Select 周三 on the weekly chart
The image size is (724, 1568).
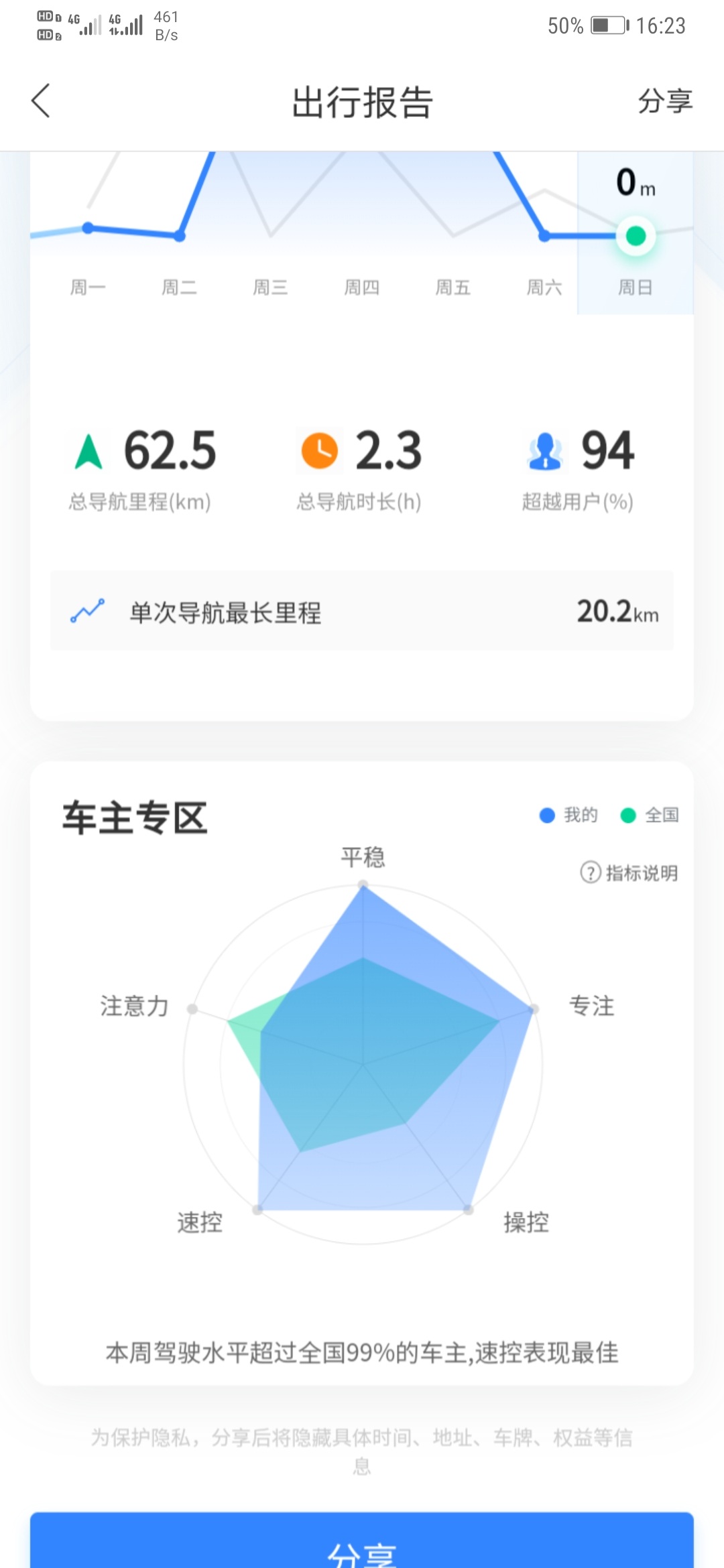(270, 287)
